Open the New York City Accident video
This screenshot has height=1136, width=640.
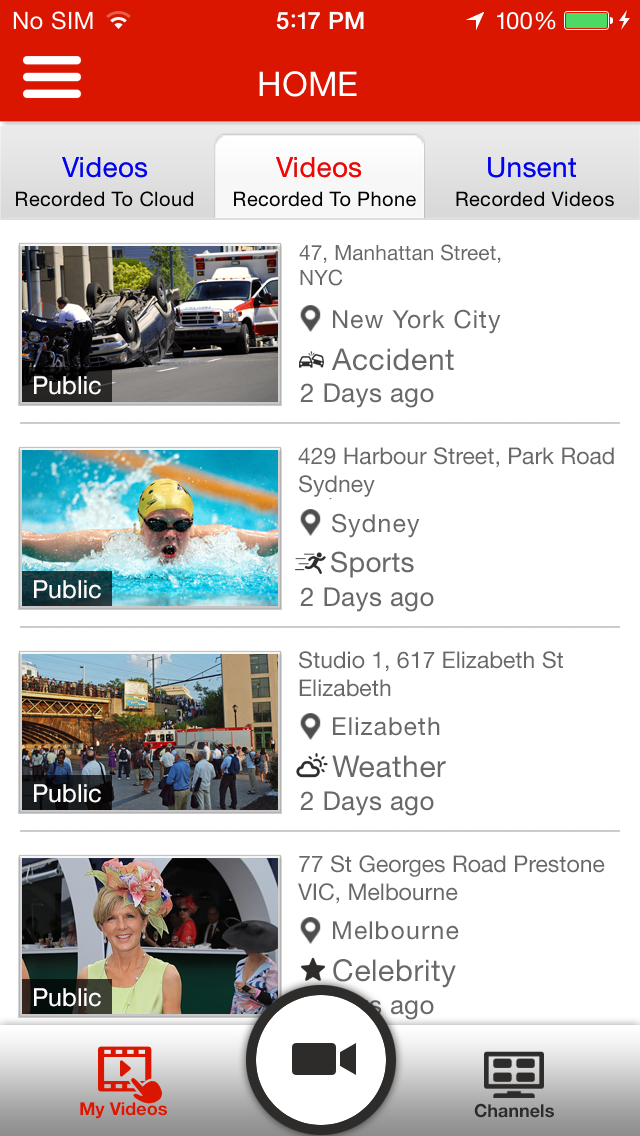(150, 324)
